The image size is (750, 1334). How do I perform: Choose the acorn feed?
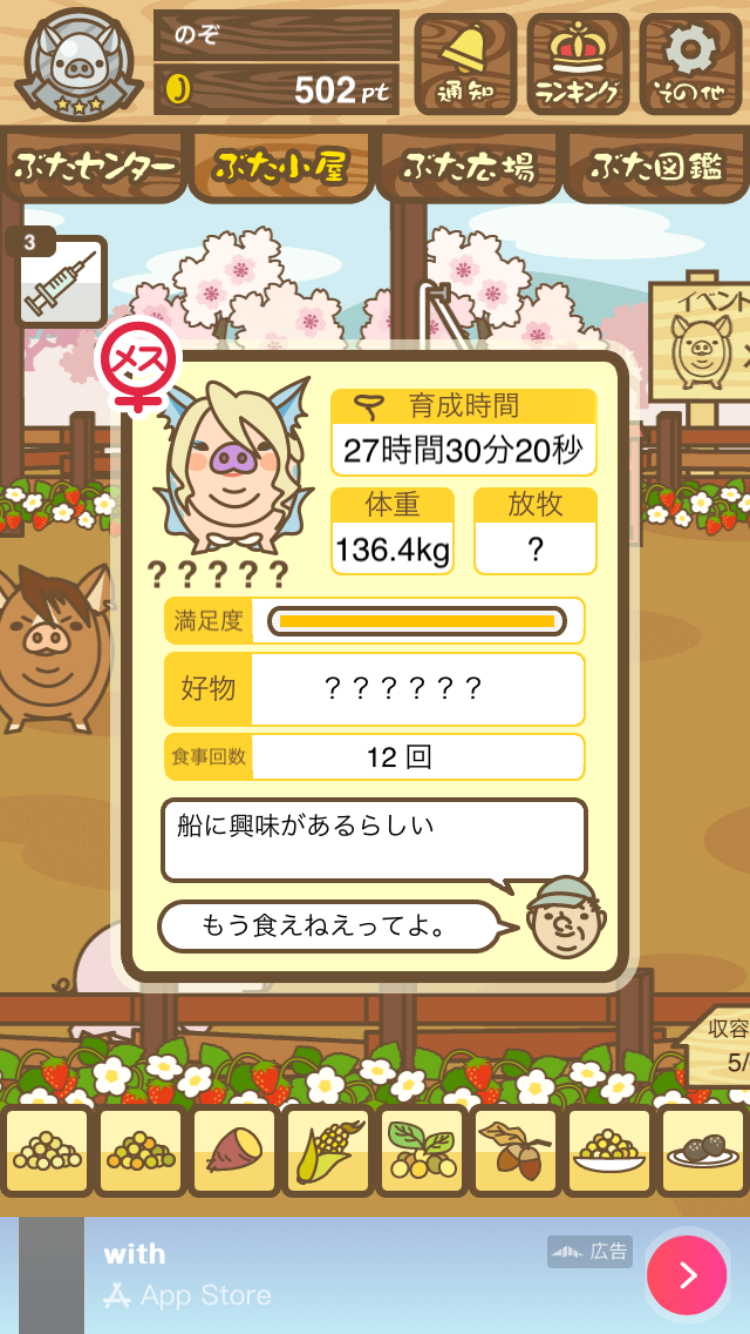tap(516, 1151)
